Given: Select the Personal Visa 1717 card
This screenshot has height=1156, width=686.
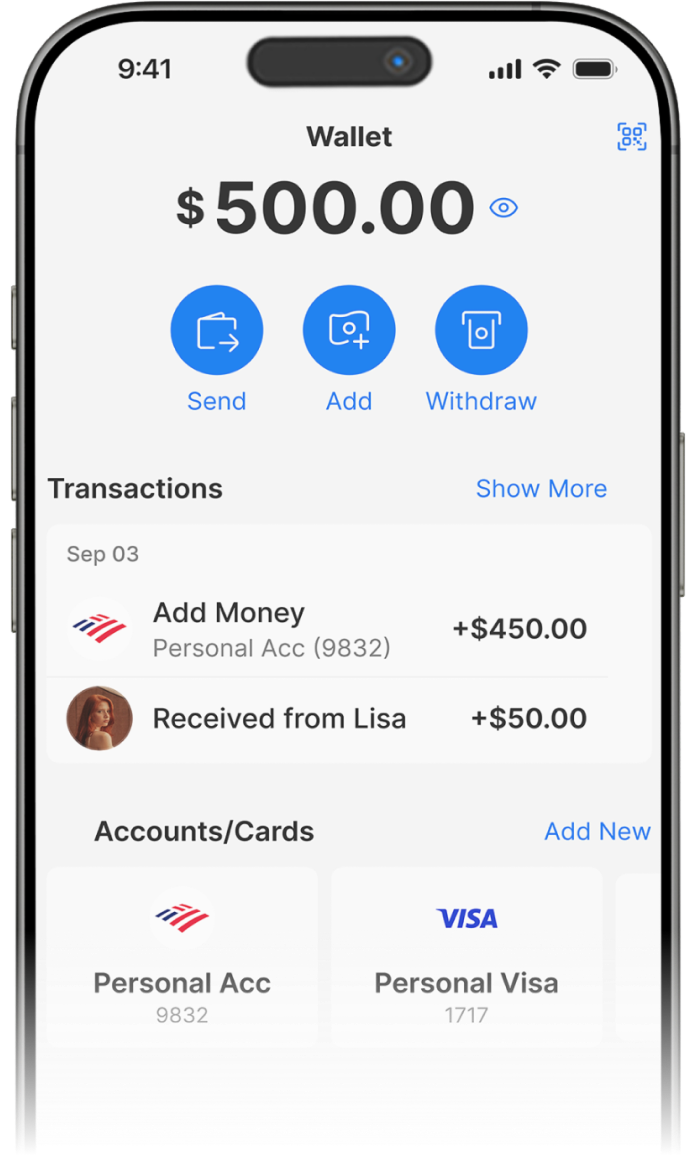Looking at the screenshot, I should pos(466,956).
